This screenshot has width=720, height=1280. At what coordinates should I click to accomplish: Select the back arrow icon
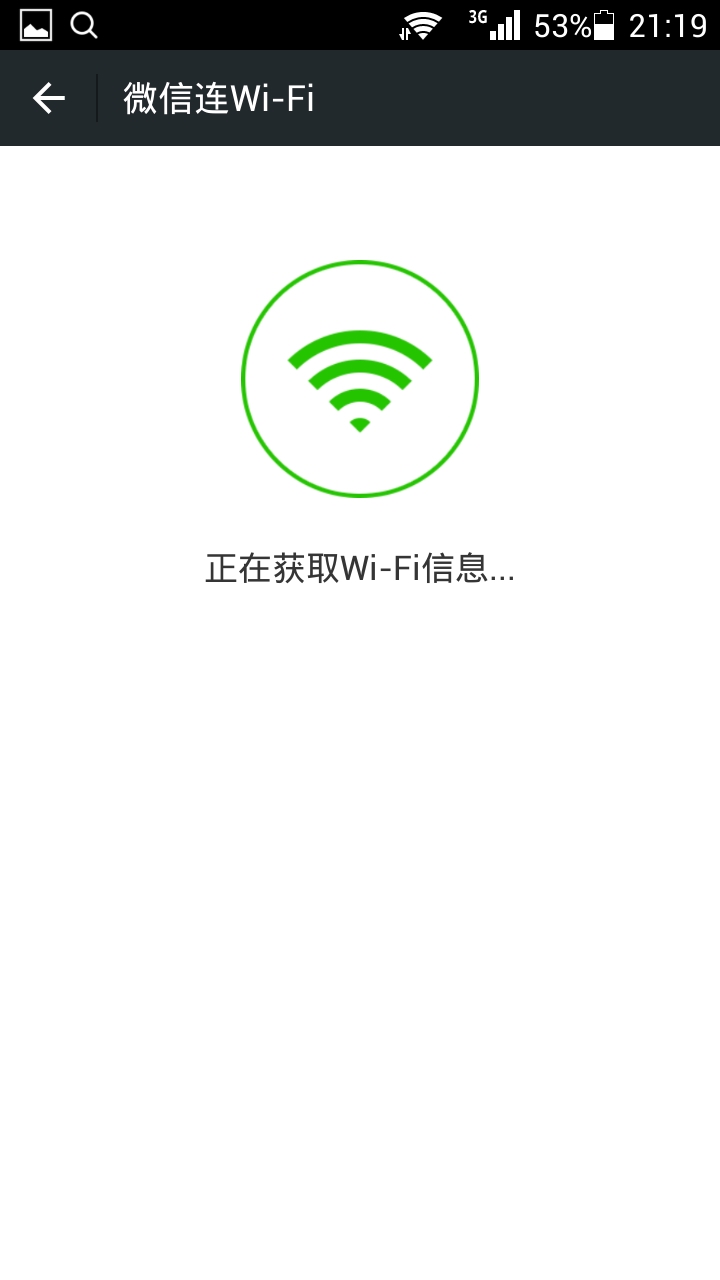coord(46,97)
